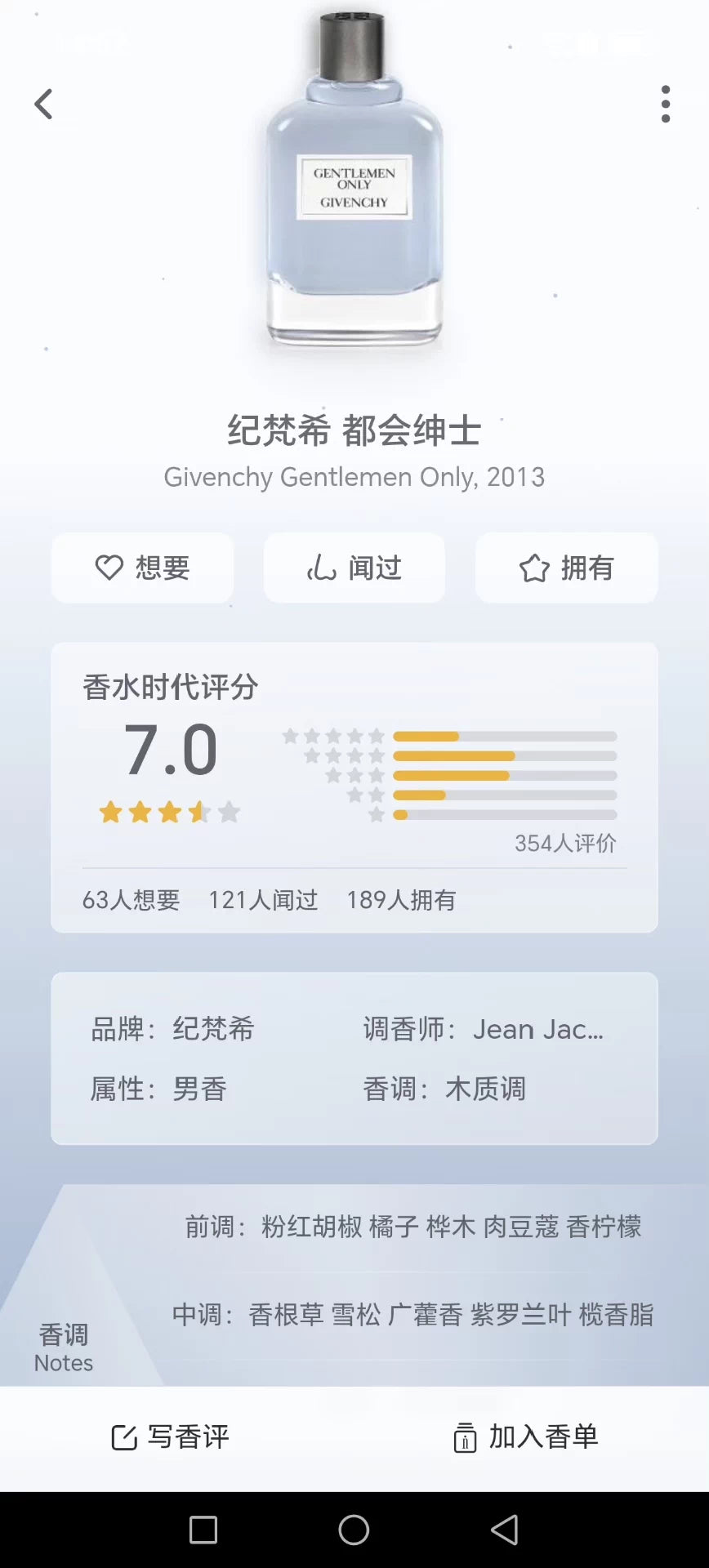View perfumer Jean Jac… details

click(x=537, y=1029)
